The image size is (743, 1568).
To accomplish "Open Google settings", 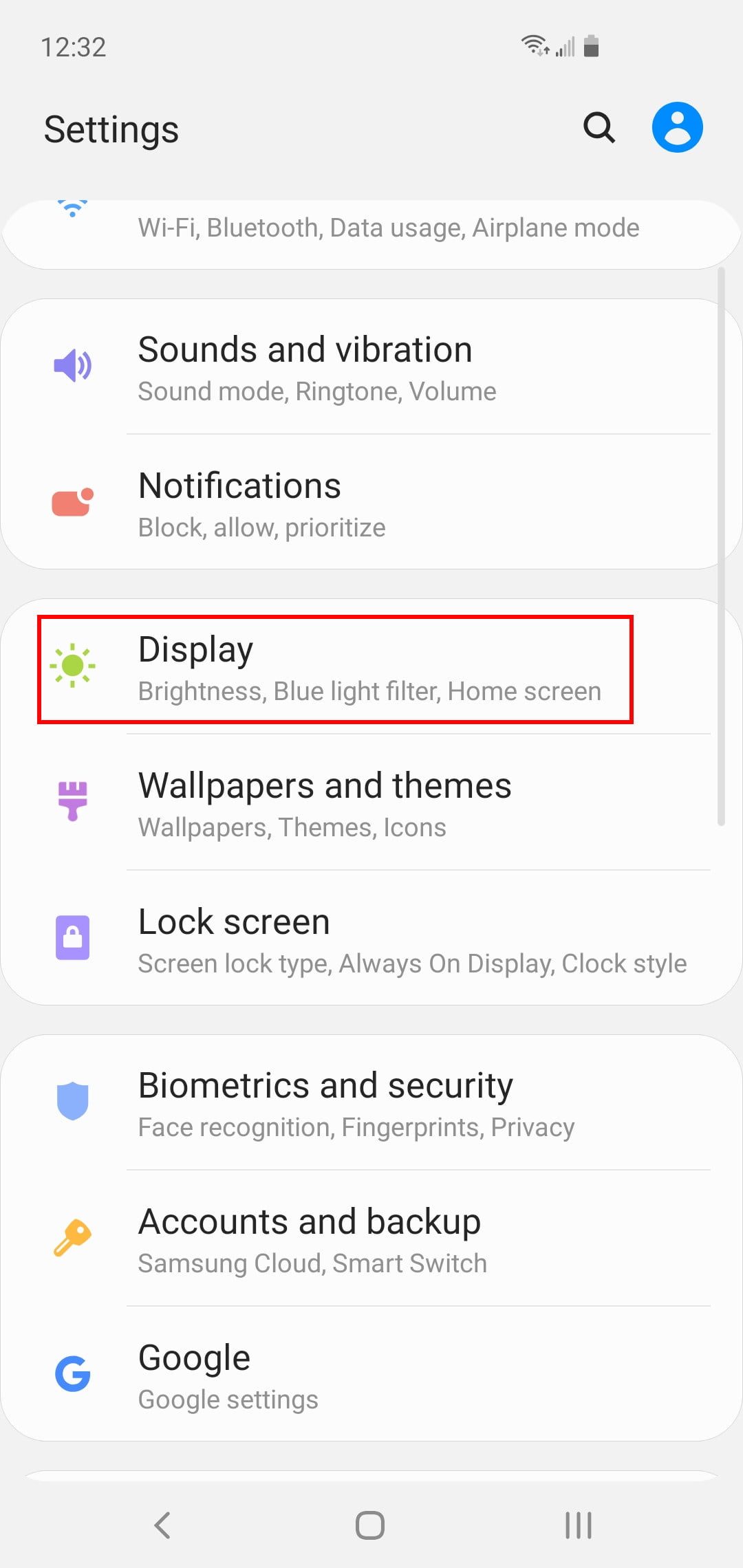I will tap(371, 1375).
